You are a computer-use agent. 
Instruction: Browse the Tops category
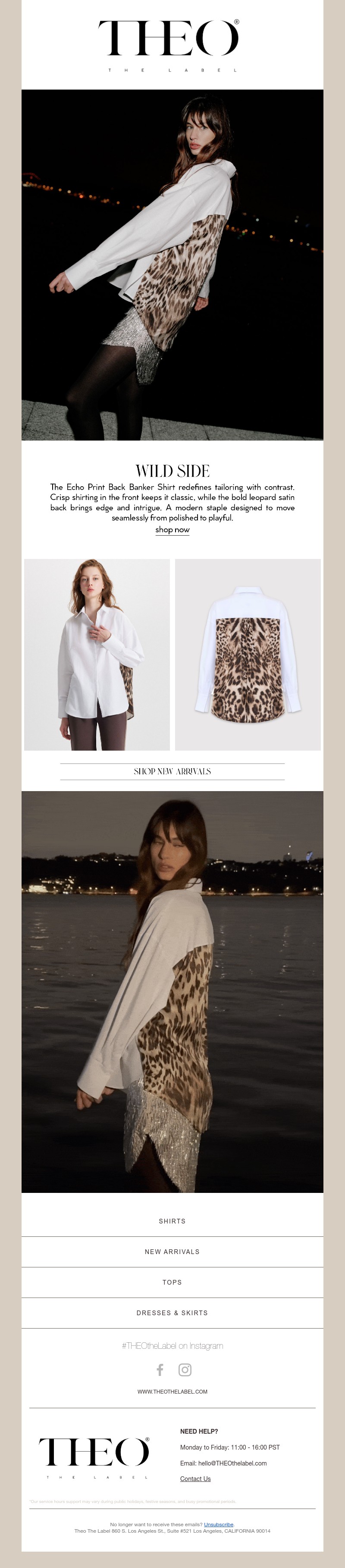[172, 1282]
